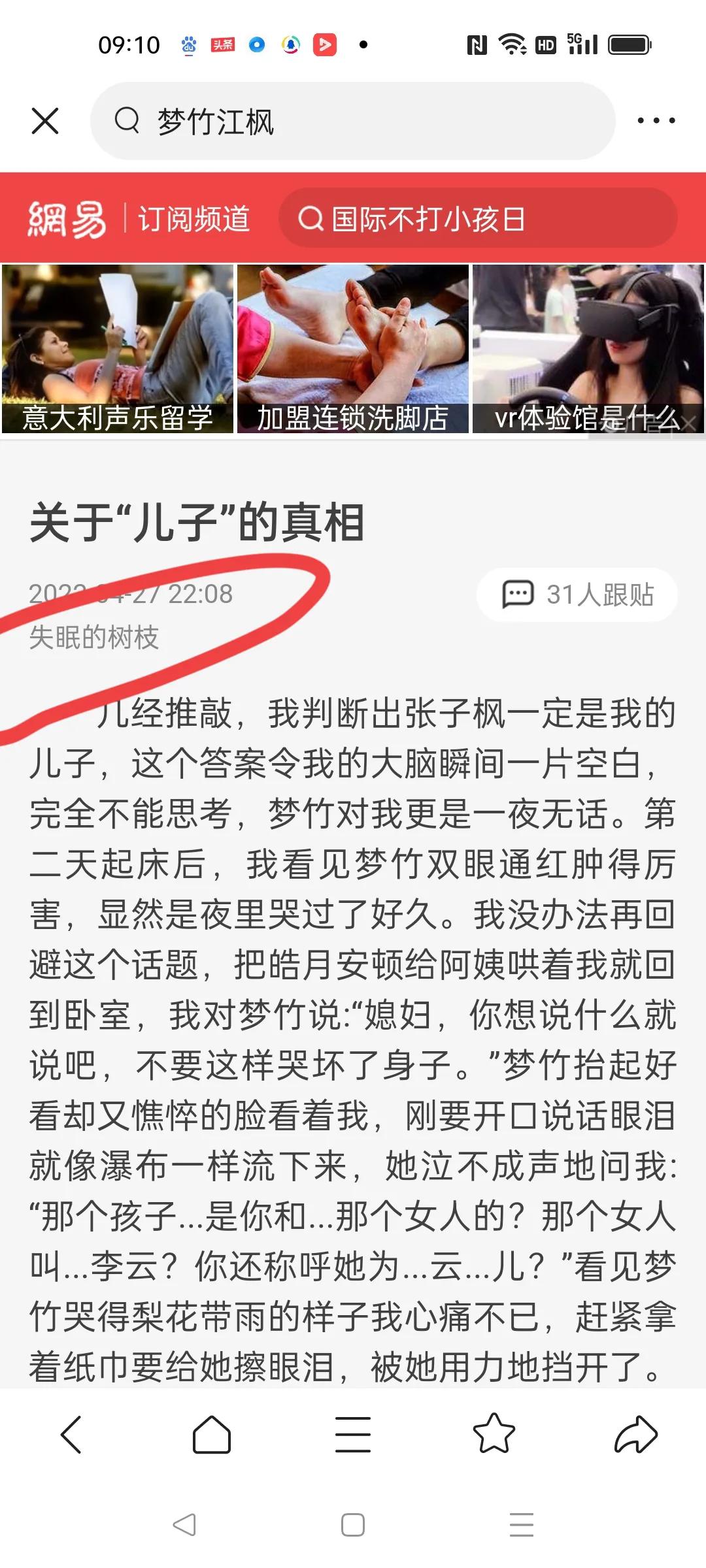Go to the browser home page
The width and height of the screenshot is (706, 1568).
[212, 1435]
